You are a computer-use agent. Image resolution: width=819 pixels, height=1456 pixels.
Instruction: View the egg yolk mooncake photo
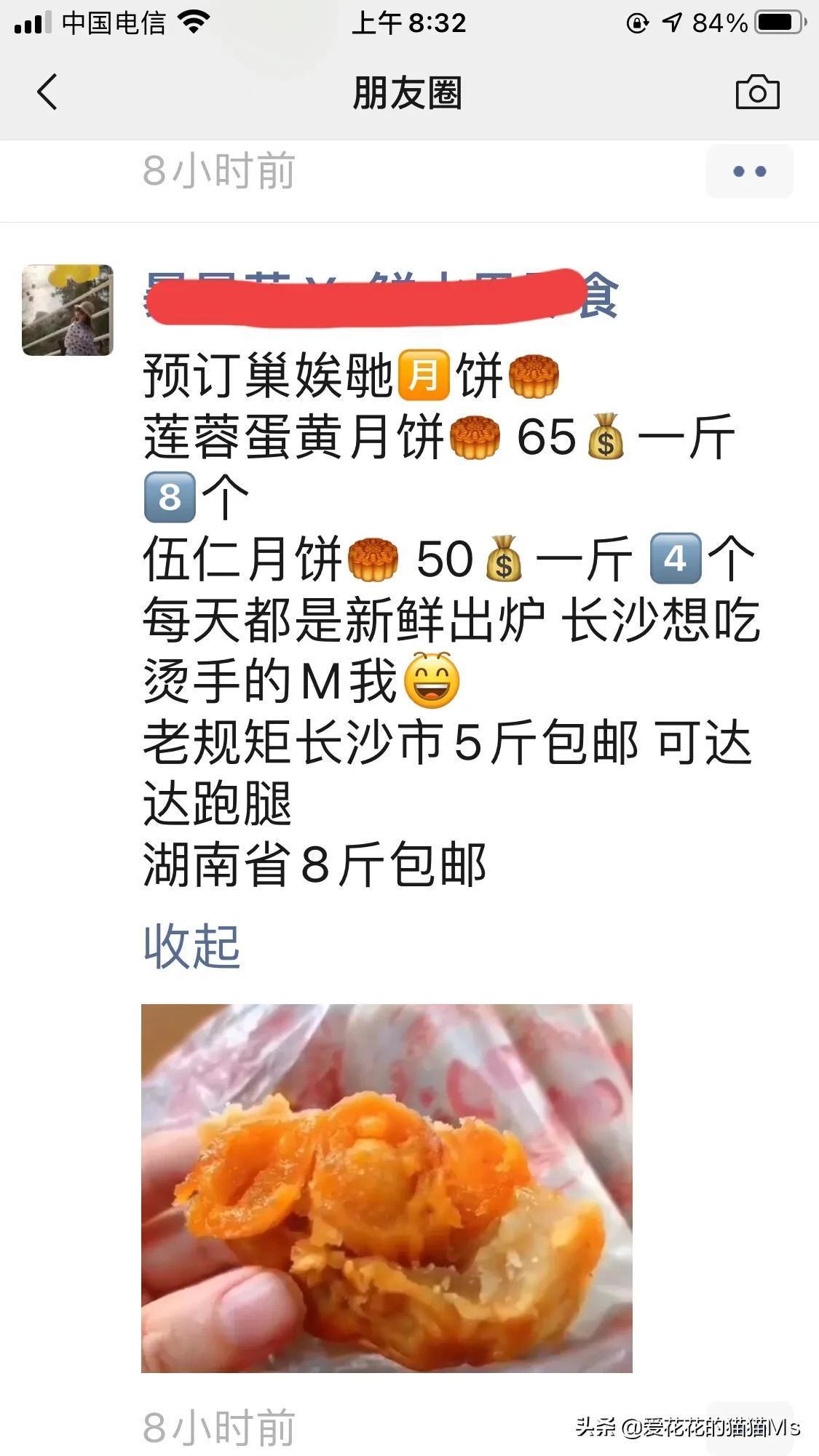tap(387, 1188)
